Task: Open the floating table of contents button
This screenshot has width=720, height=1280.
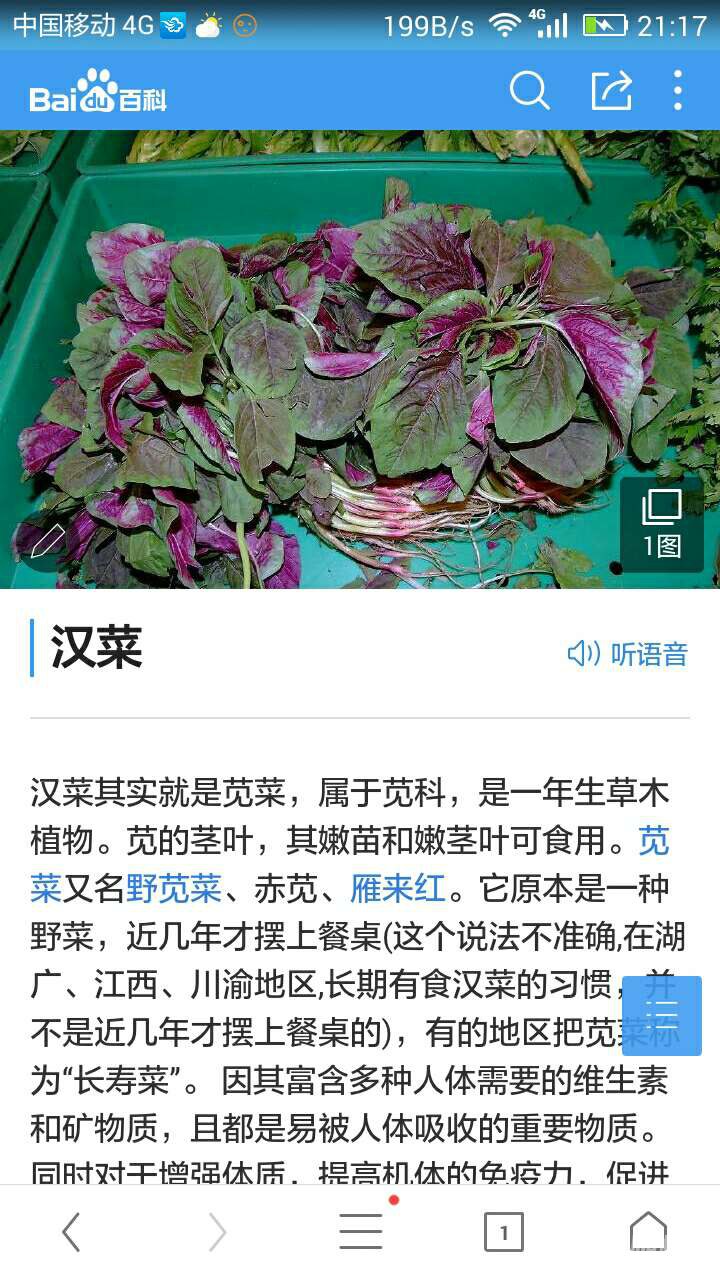Action: (662, 1015)
